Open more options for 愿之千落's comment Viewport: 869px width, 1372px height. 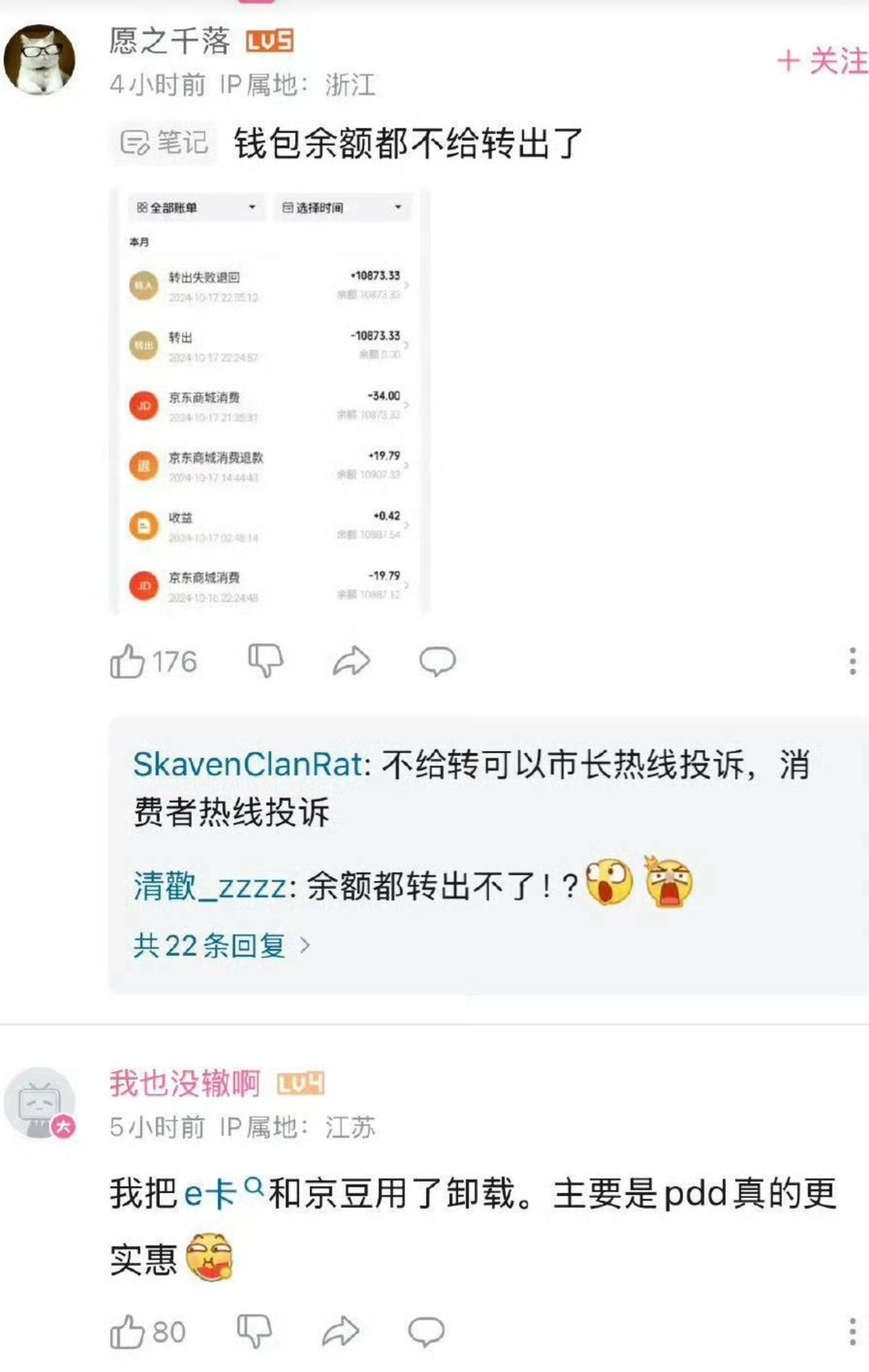pyautogui.click(x=852, y=661)
